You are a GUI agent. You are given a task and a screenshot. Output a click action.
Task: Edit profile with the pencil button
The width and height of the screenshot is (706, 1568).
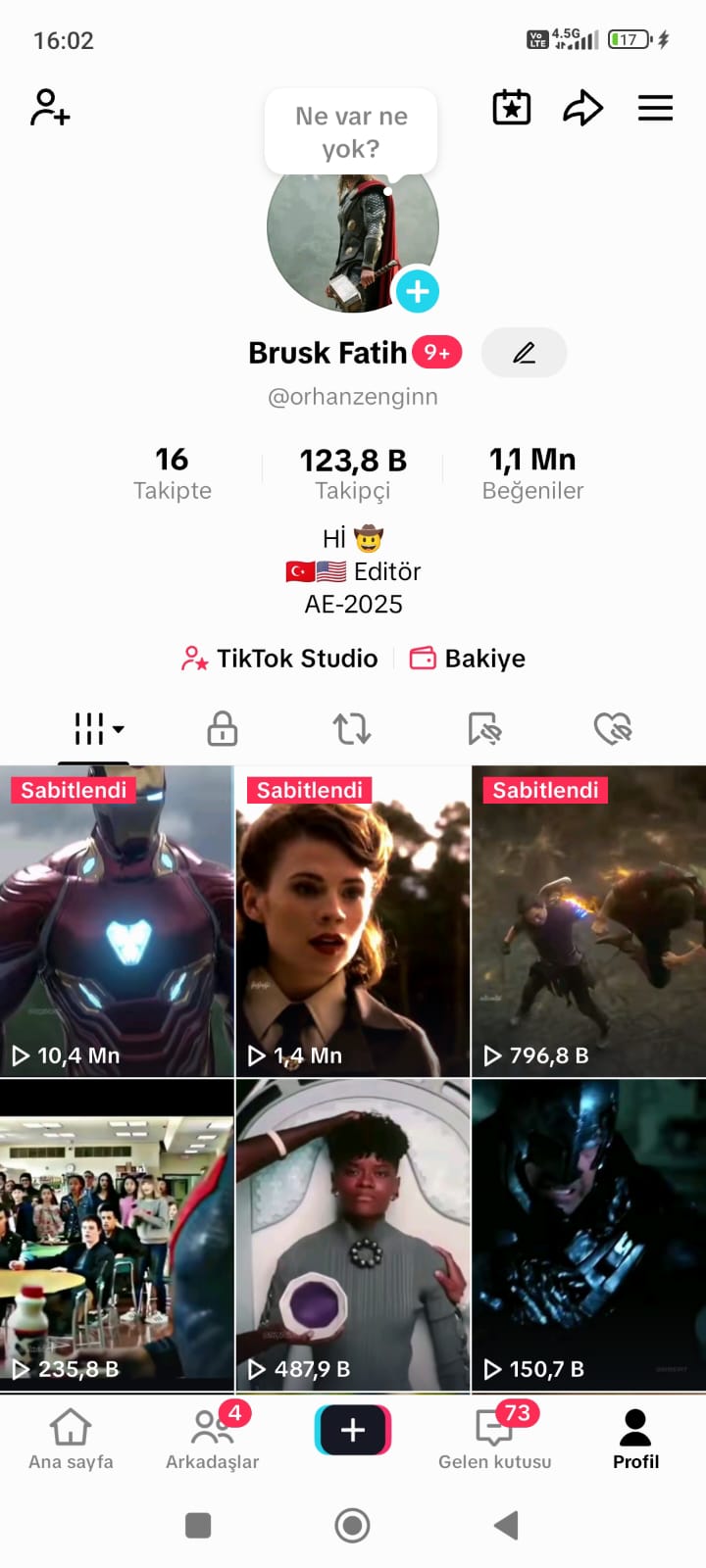[x=524, y=353]
